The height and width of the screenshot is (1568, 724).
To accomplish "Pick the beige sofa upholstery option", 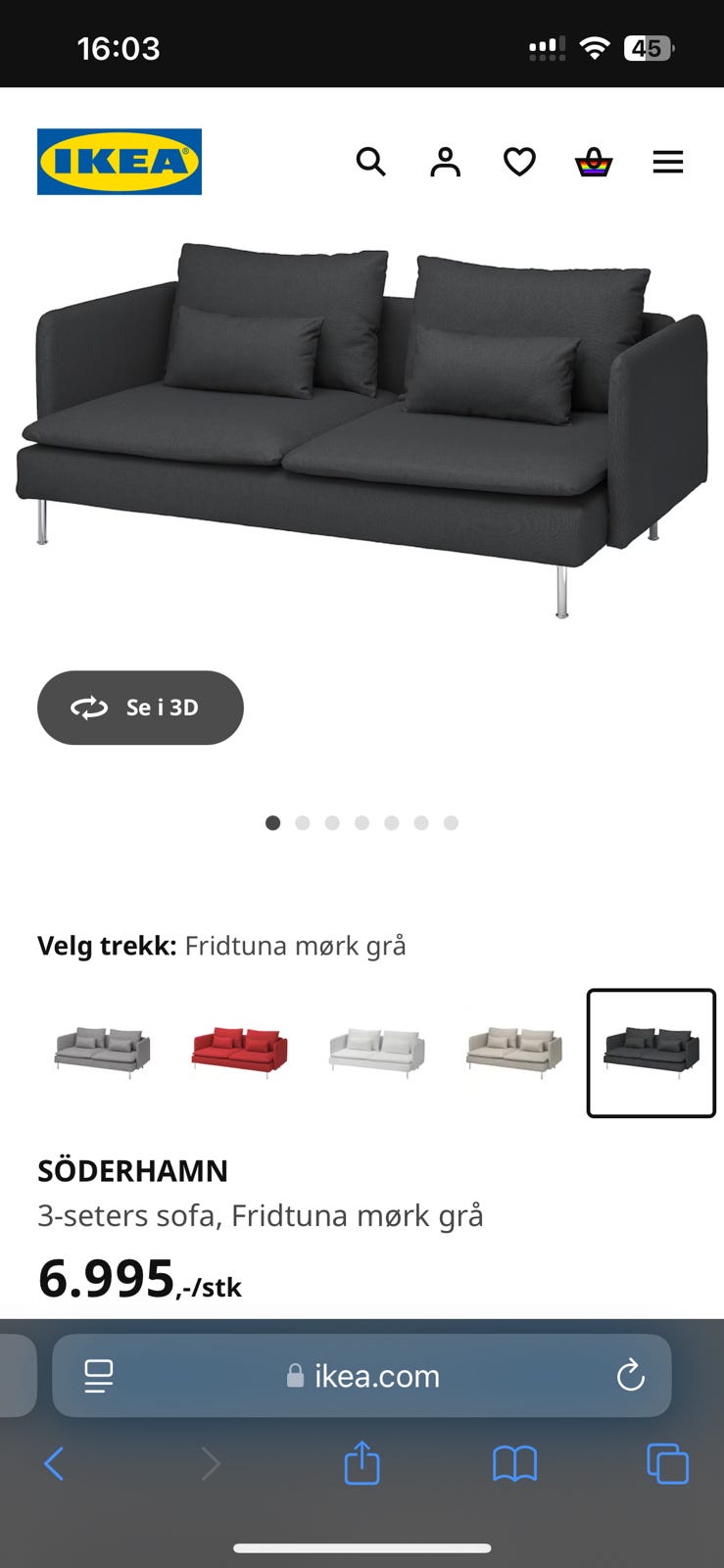I will [513, 1052].
